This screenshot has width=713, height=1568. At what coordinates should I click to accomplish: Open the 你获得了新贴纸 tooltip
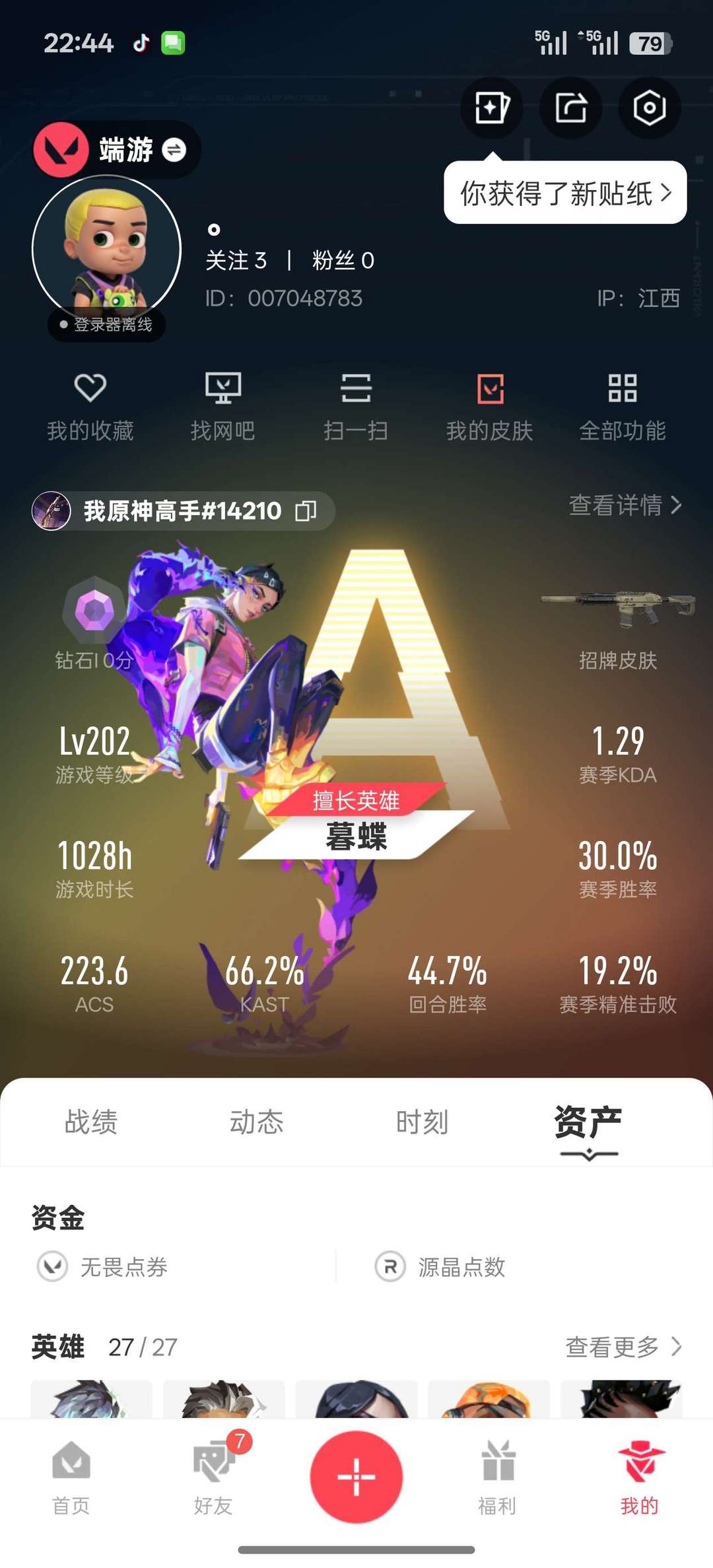565,193
